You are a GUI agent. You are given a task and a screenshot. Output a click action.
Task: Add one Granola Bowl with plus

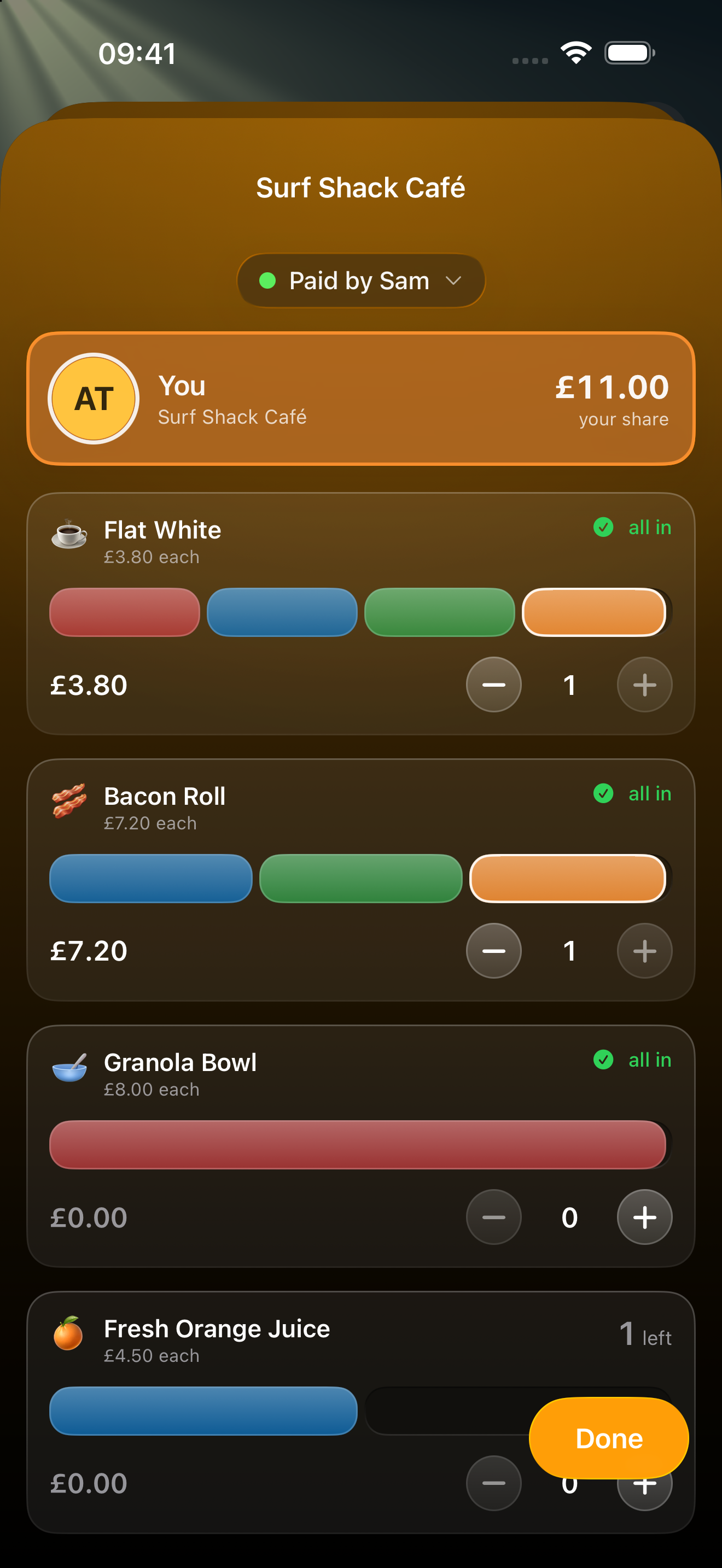[x=645, y=1217]
